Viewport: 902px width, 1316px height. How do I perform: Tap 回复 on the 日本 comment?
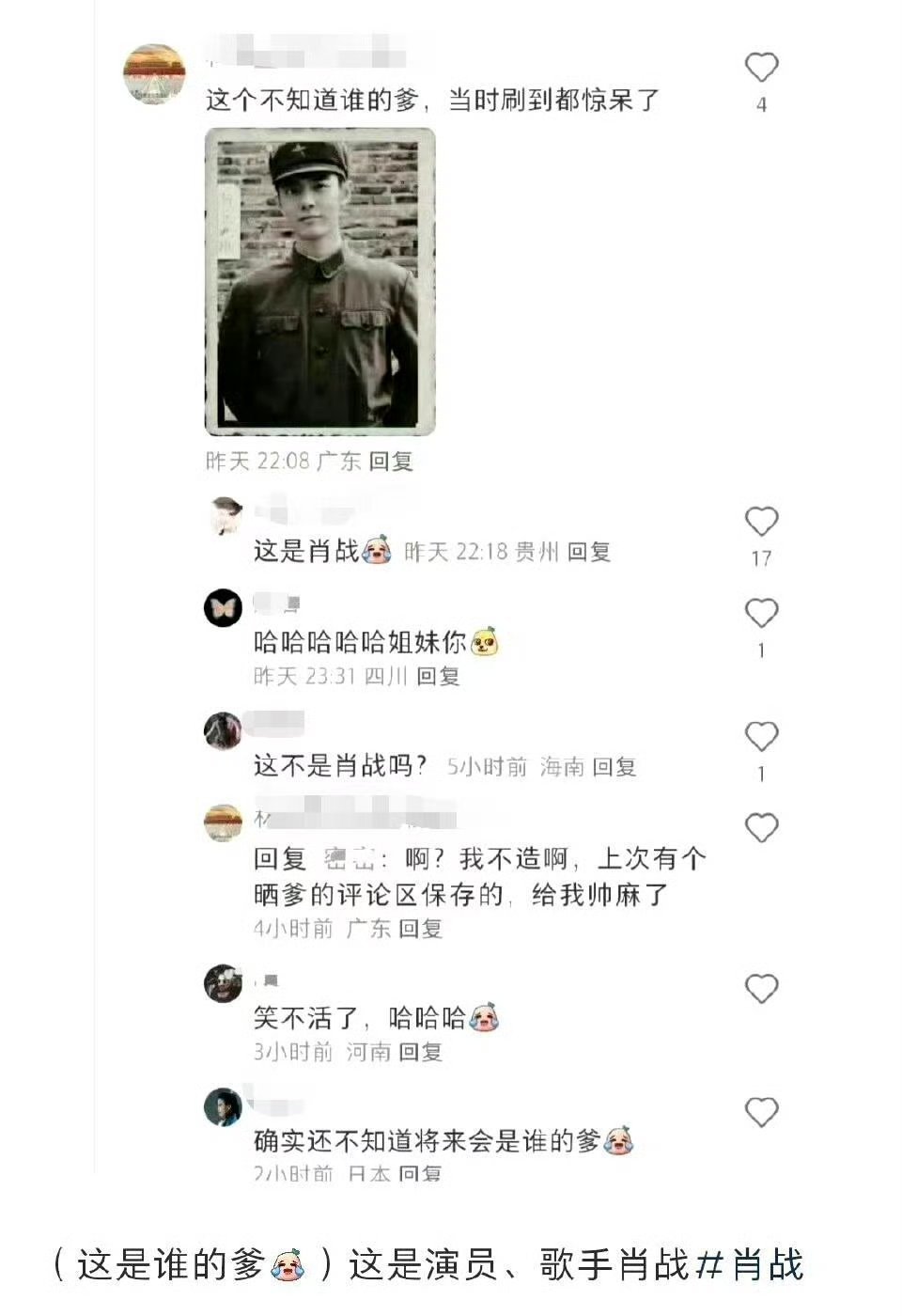(x=421, y=1173)
